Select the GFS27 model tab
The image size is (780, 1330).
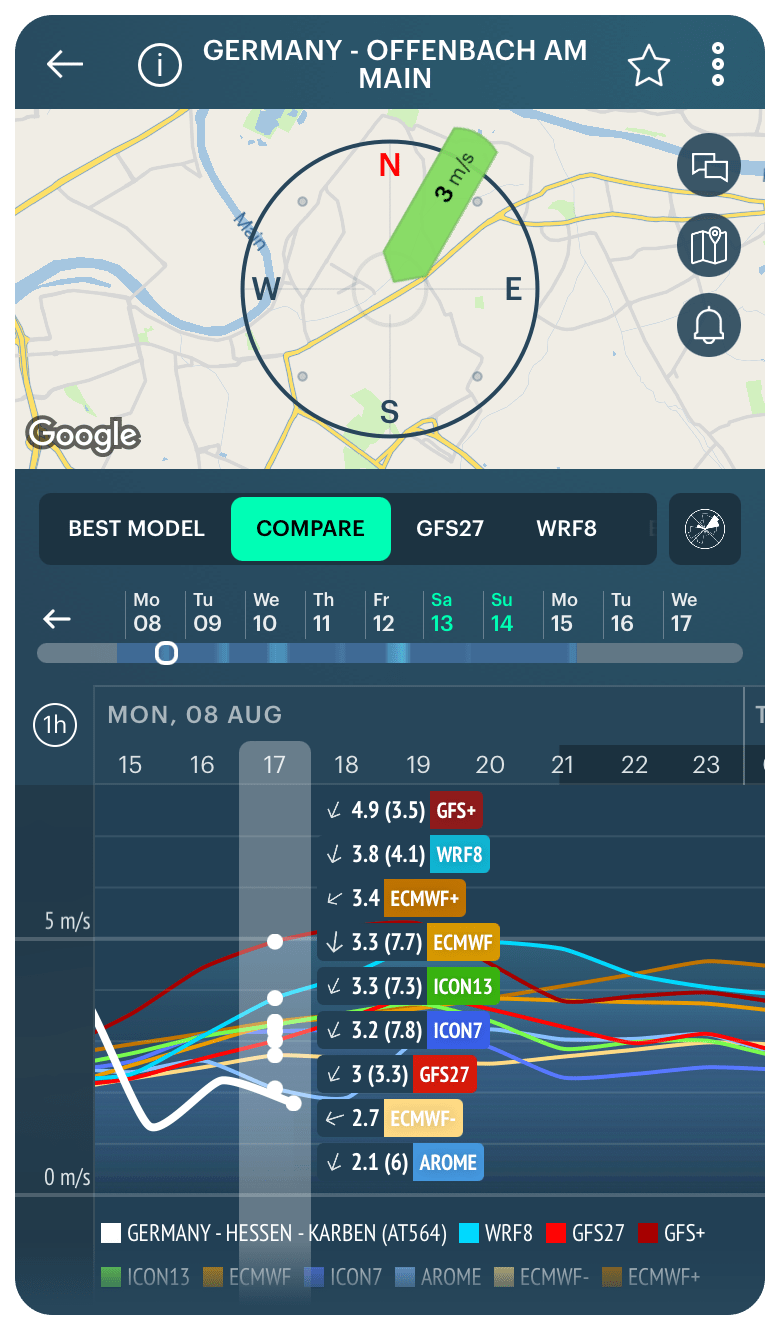(x=450, y=529)
